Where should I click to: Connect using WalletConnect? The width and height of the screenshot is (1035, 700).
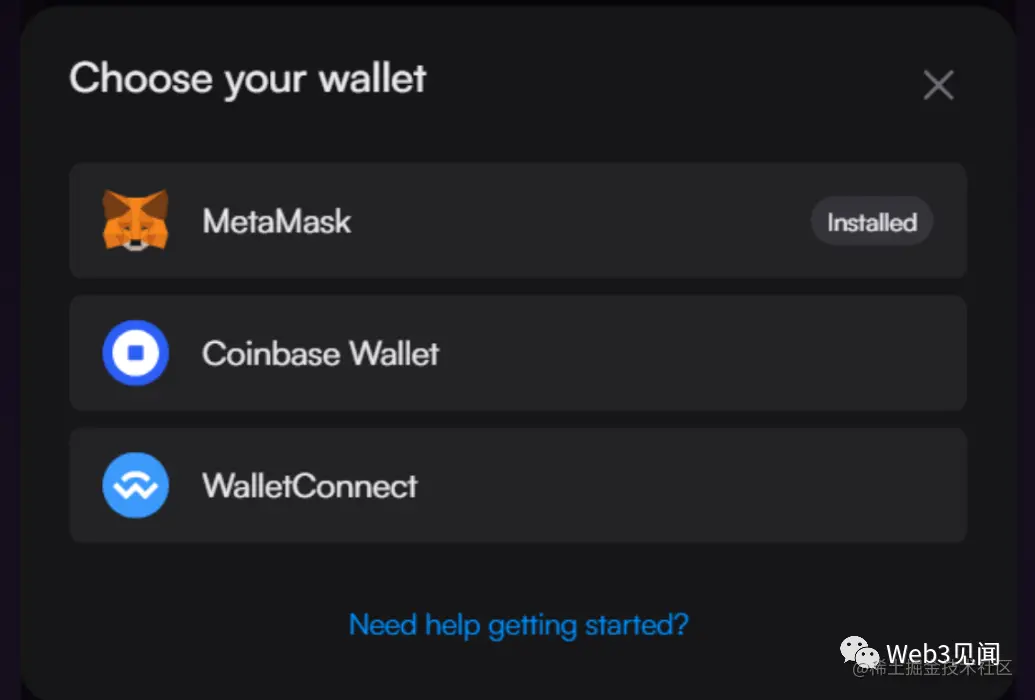(517, 486)
